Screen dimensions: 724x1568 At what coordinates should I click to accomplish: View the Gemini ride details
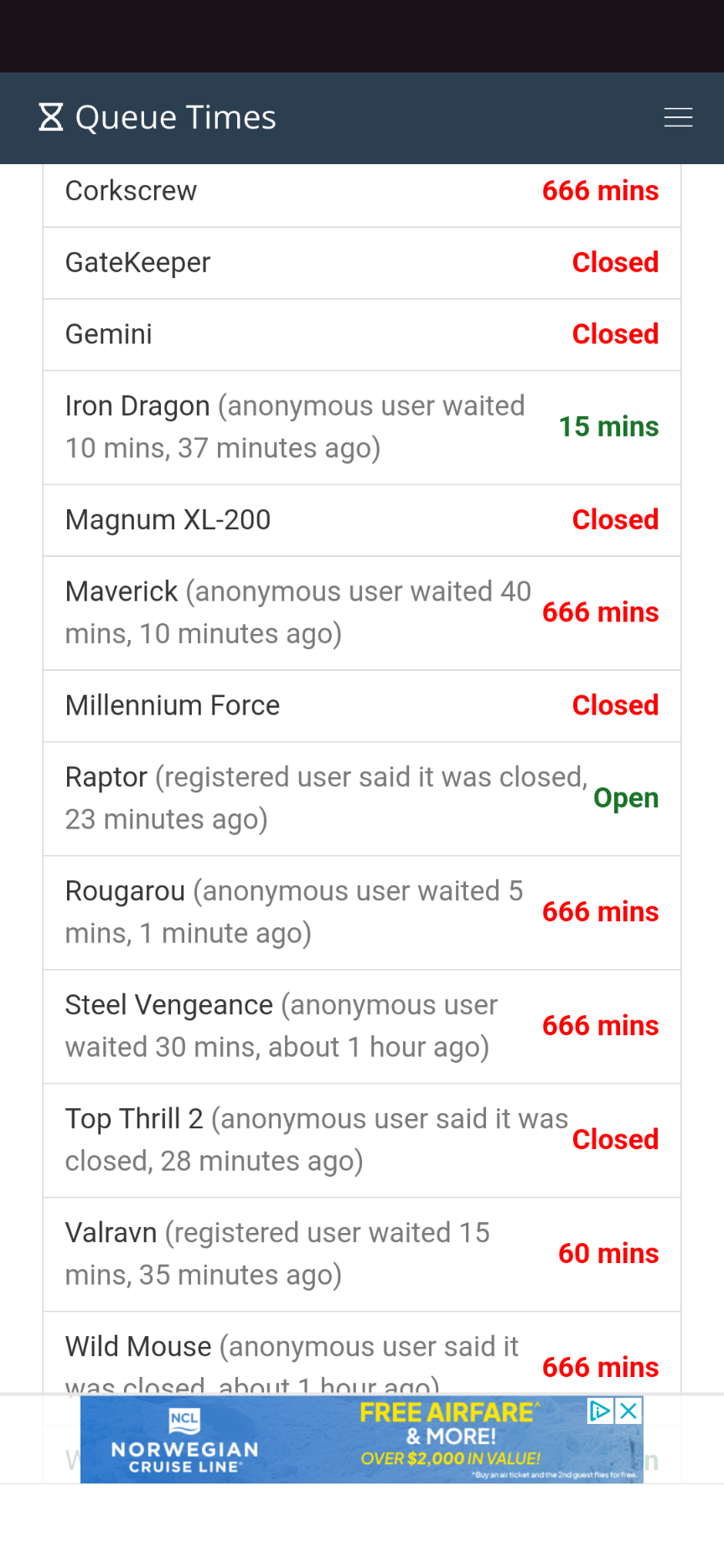point(362,335)
